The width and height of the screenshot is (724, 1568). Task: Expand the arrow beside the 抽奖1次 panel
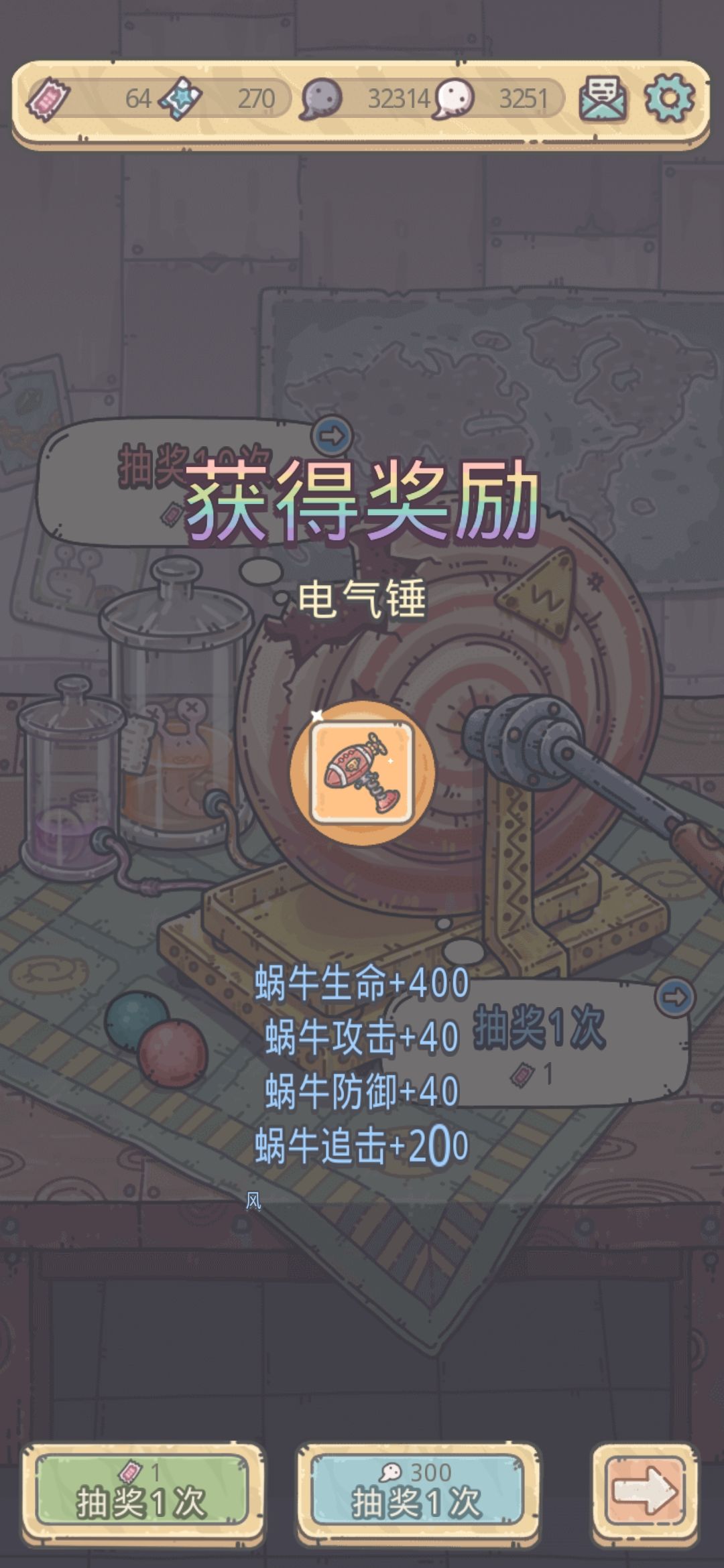(x=676, y=998)
